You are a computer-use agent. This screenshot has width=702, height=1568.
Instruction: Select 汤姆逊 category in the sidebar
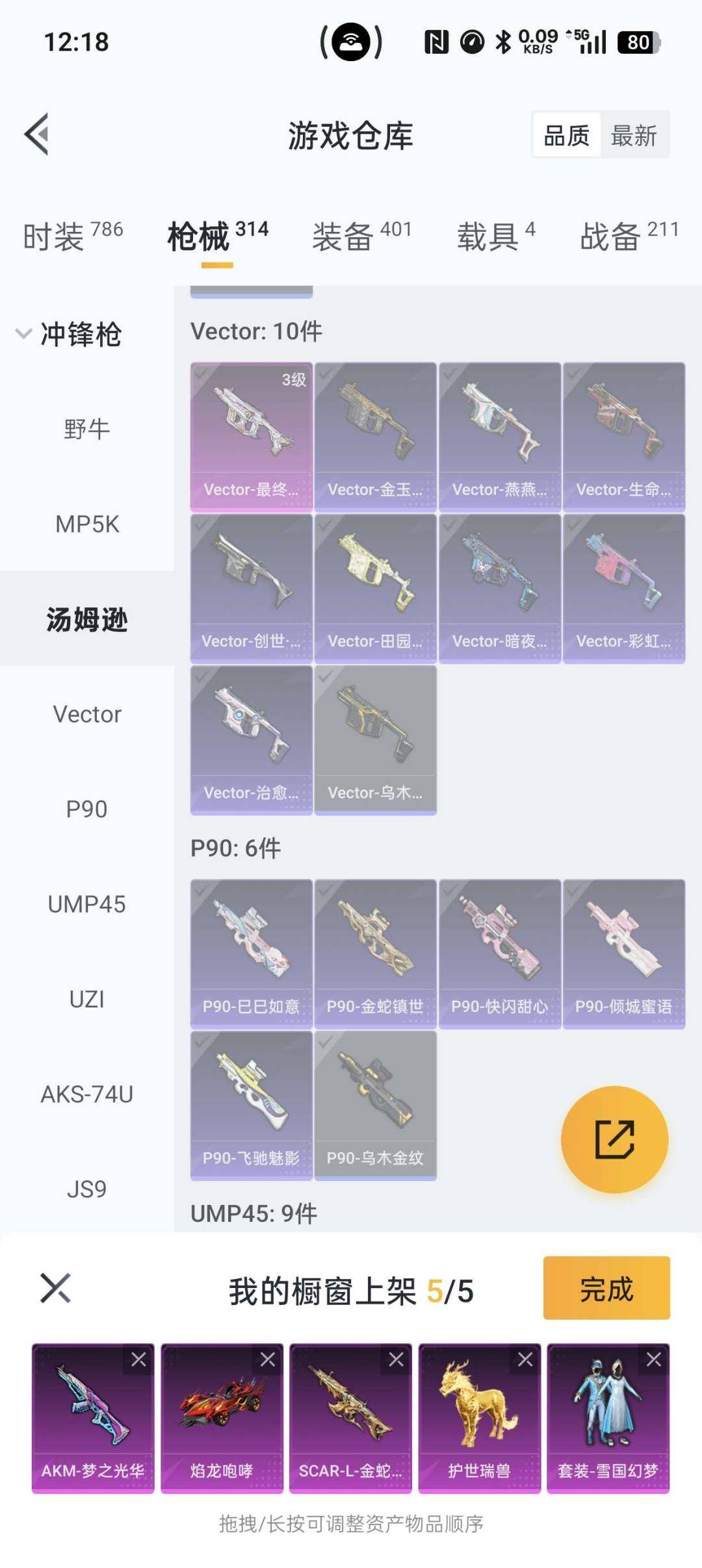pos(86,620)
